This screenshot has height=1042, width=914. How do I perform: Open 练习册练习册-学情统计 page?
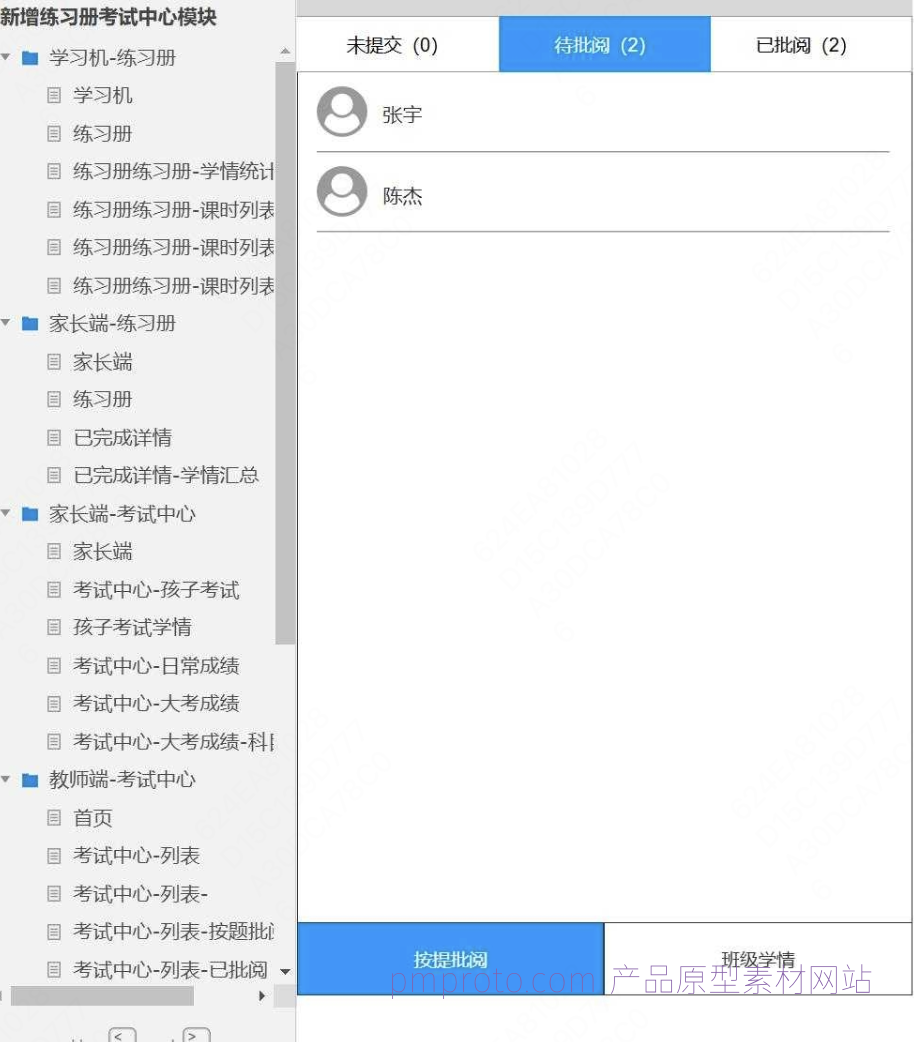coord(172,172)
